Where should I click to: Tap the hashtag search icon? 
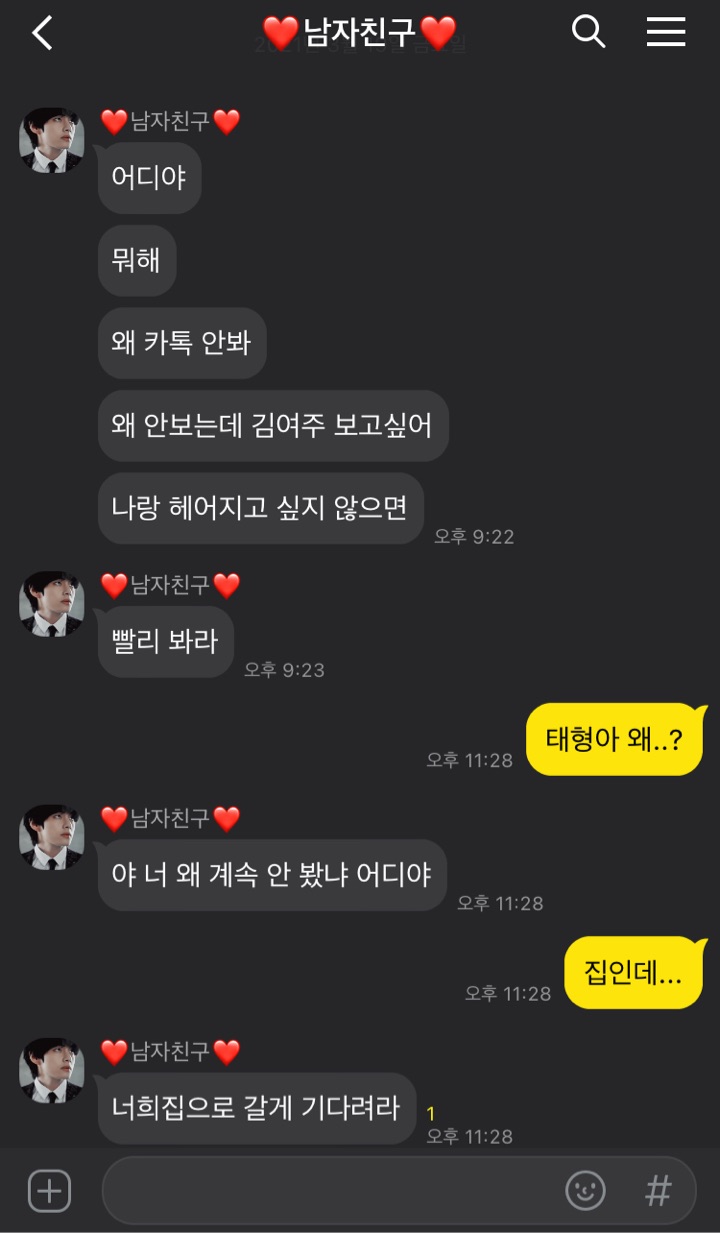[x=658, y=1191]
